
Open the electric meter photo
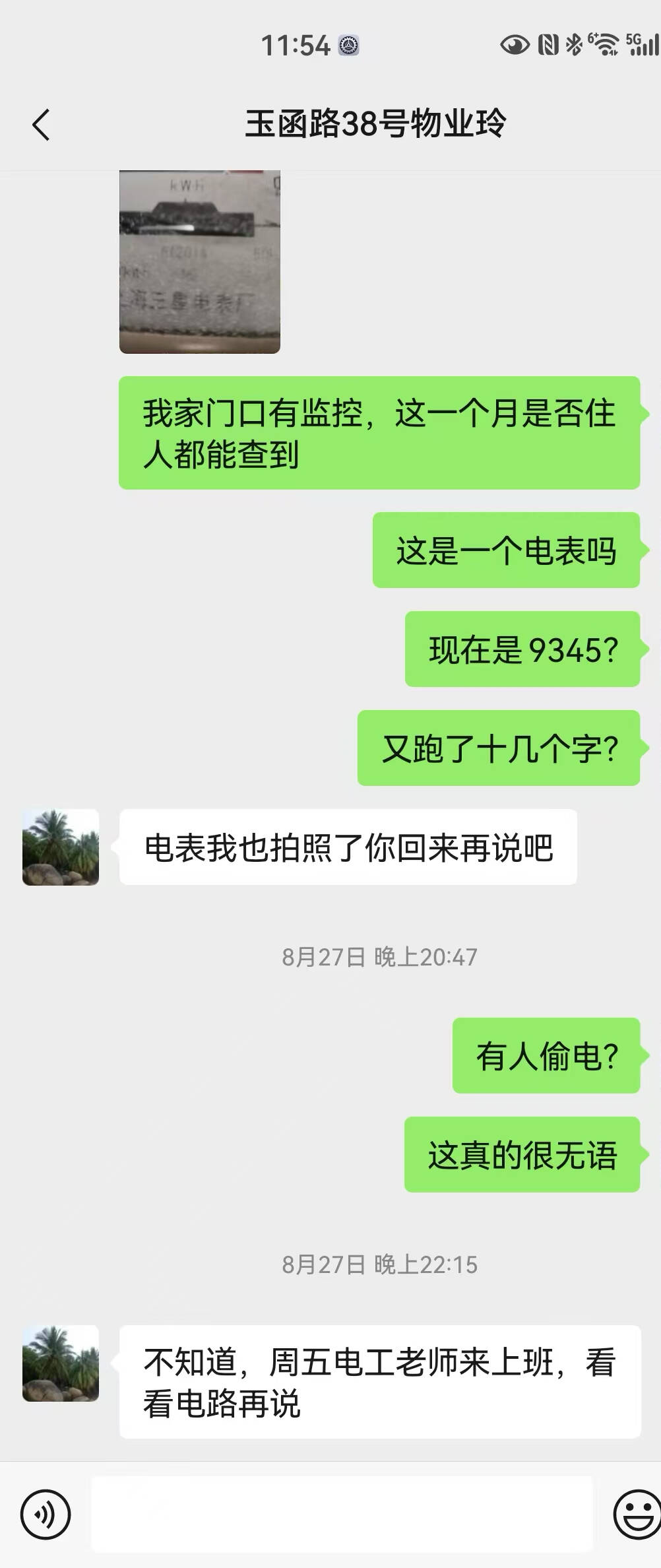pyautogui.click(x=199, y=262)
